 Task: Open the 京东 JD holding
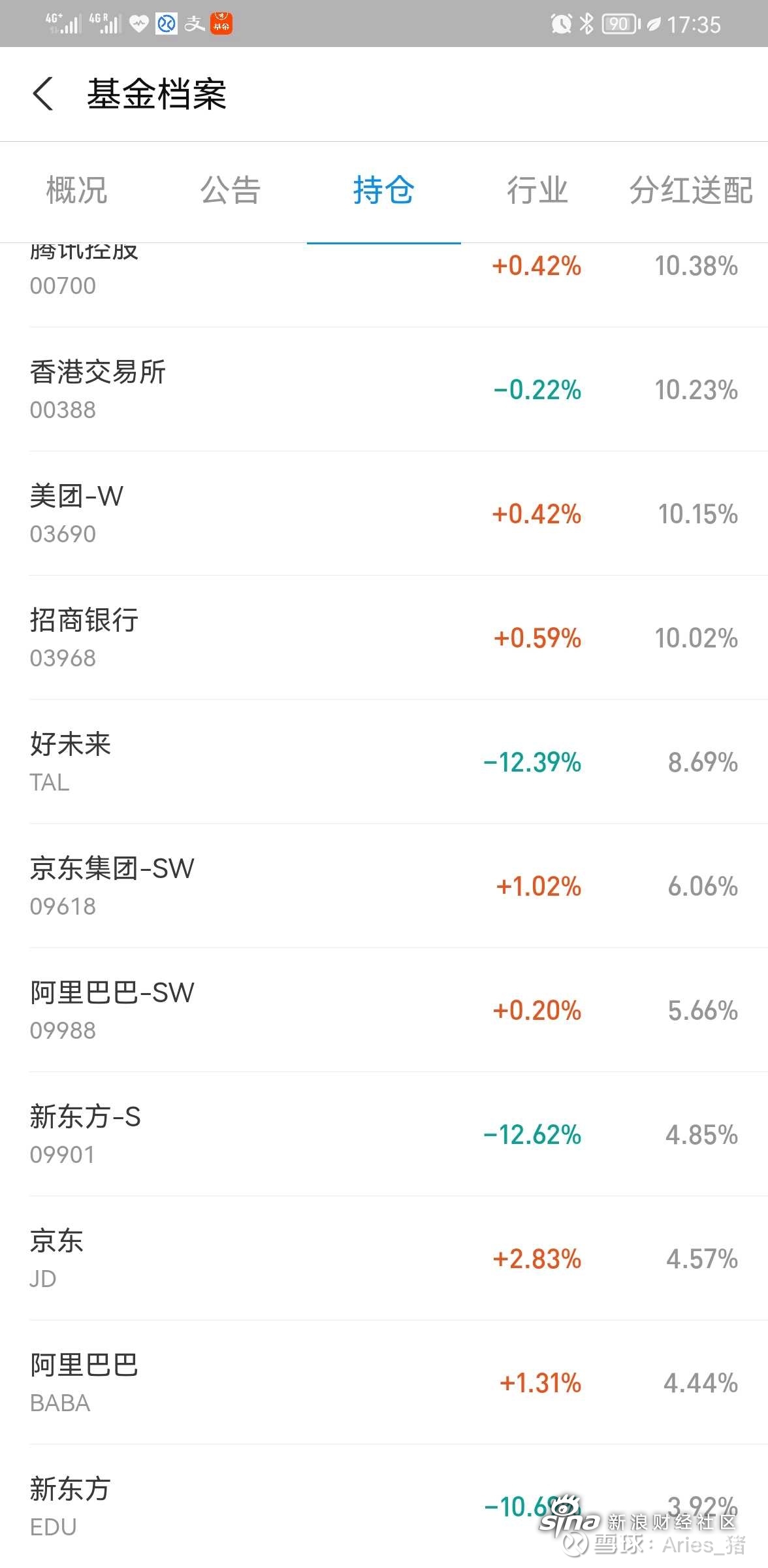click(x=384, y=1258)
